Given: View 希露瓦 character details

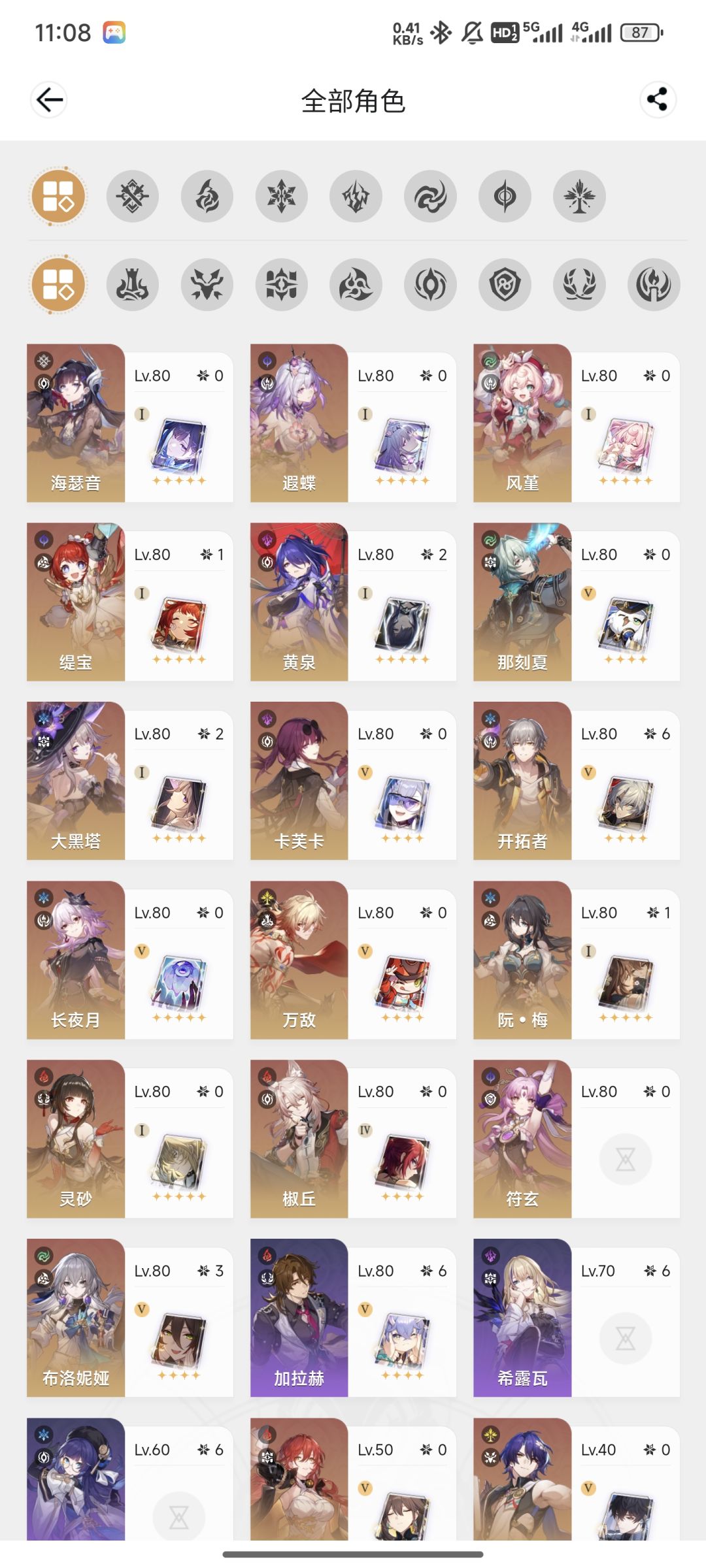Looking at the screenshot, I should point(577,1318).
